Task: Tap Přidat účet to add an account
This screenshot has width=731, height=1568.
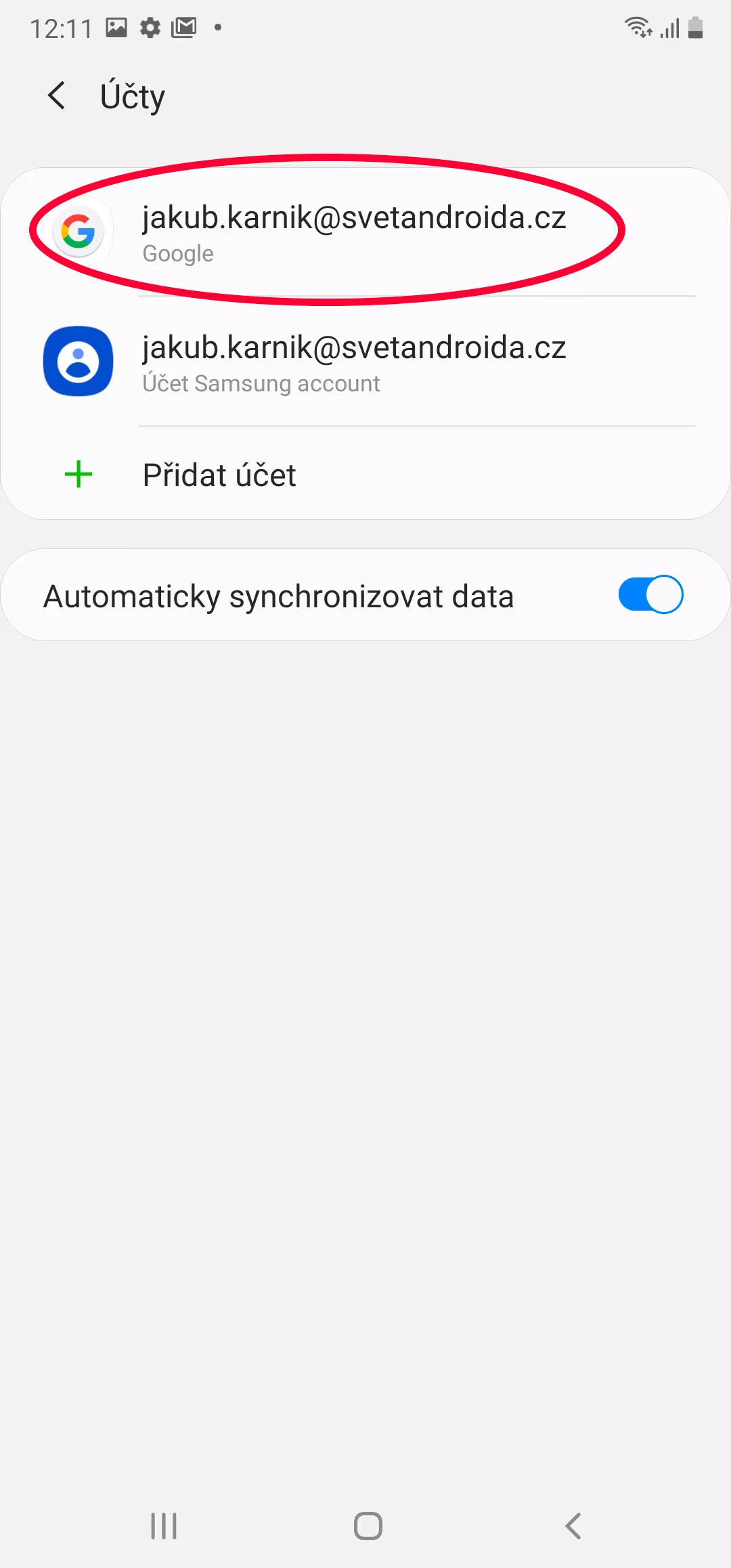Action: click(365, 474)
